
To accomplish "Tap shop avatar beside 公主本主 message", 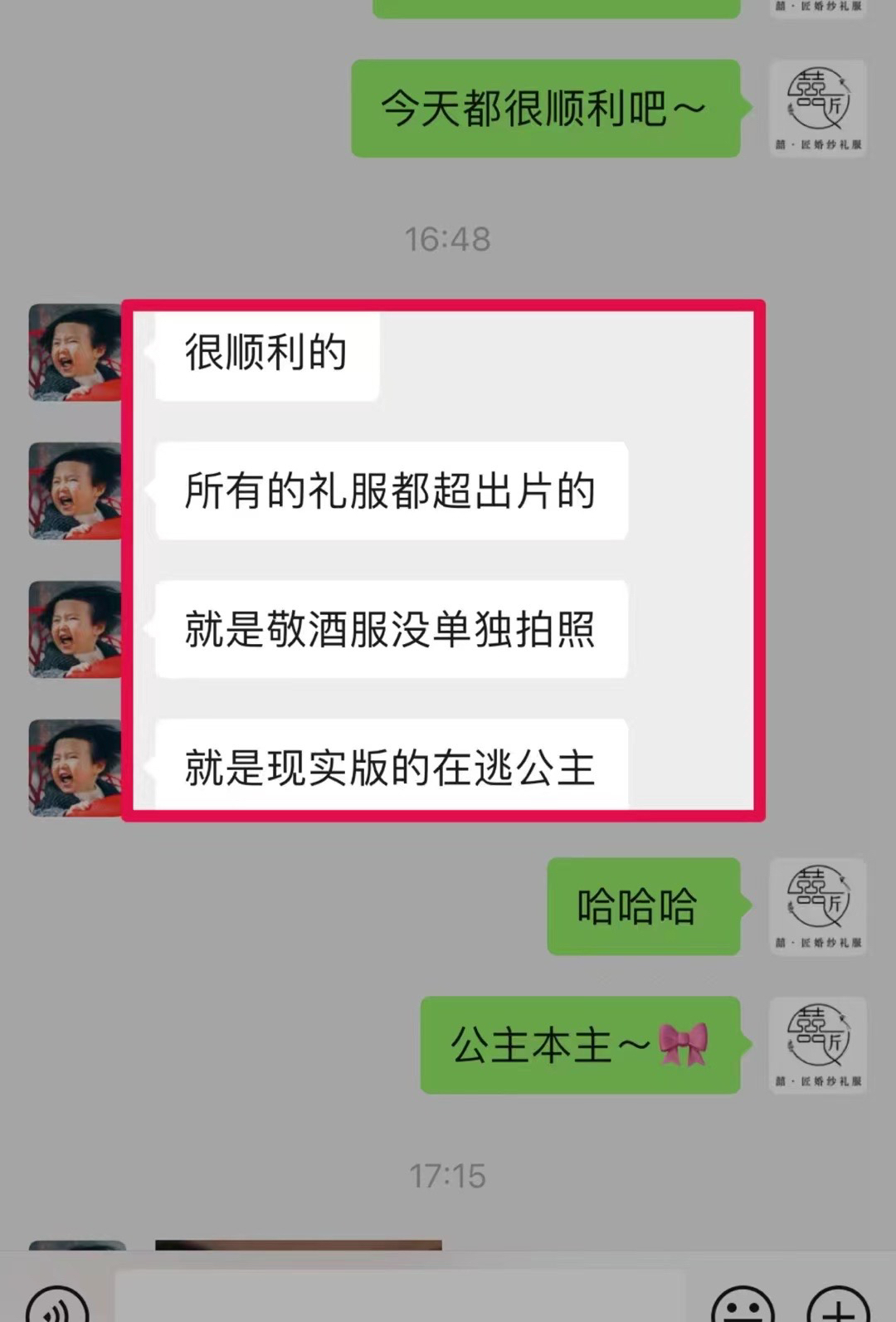I will (x=818, y=1045).
